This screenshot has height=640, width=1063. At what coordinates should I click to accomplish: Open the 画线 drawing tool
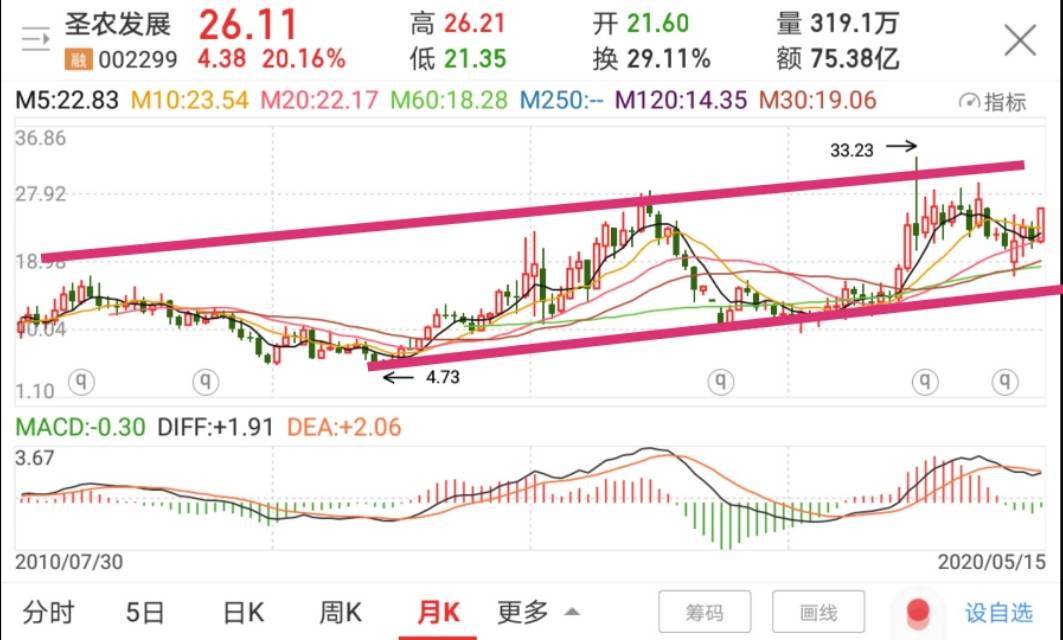819,612
